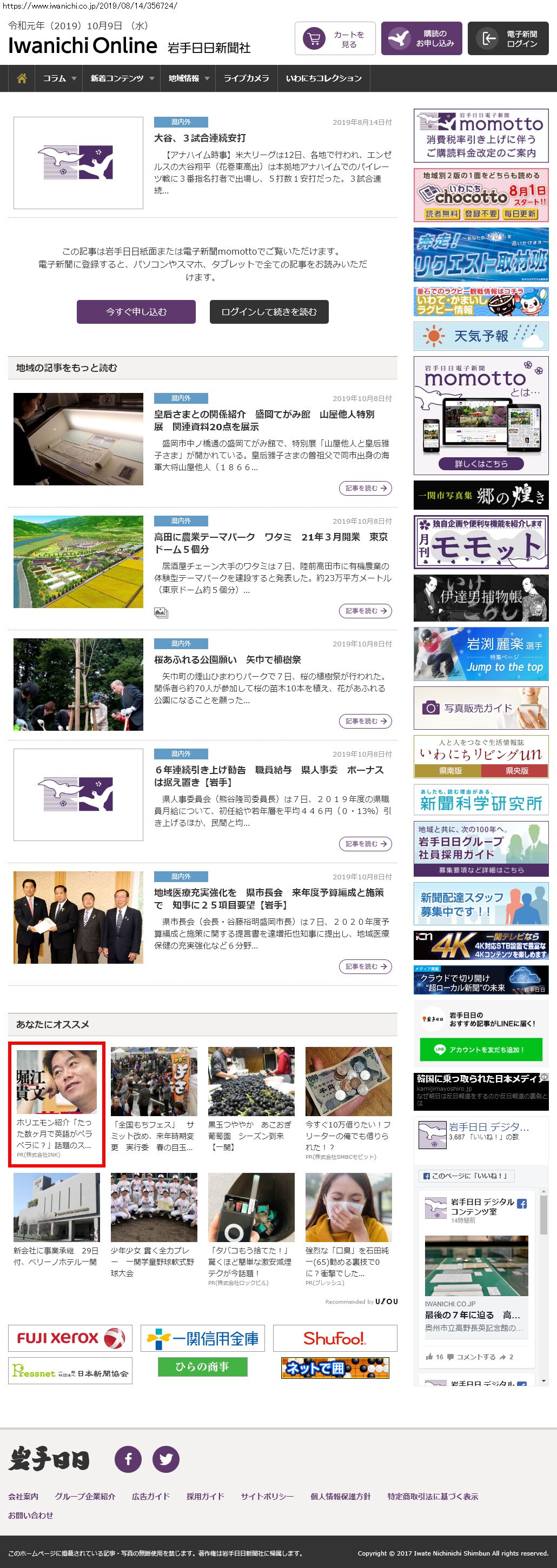Tap 今すぐ申し込む to subscribe
This screenshot has width=557, height=1568.
pyautogui.click(x=136, y=312)
